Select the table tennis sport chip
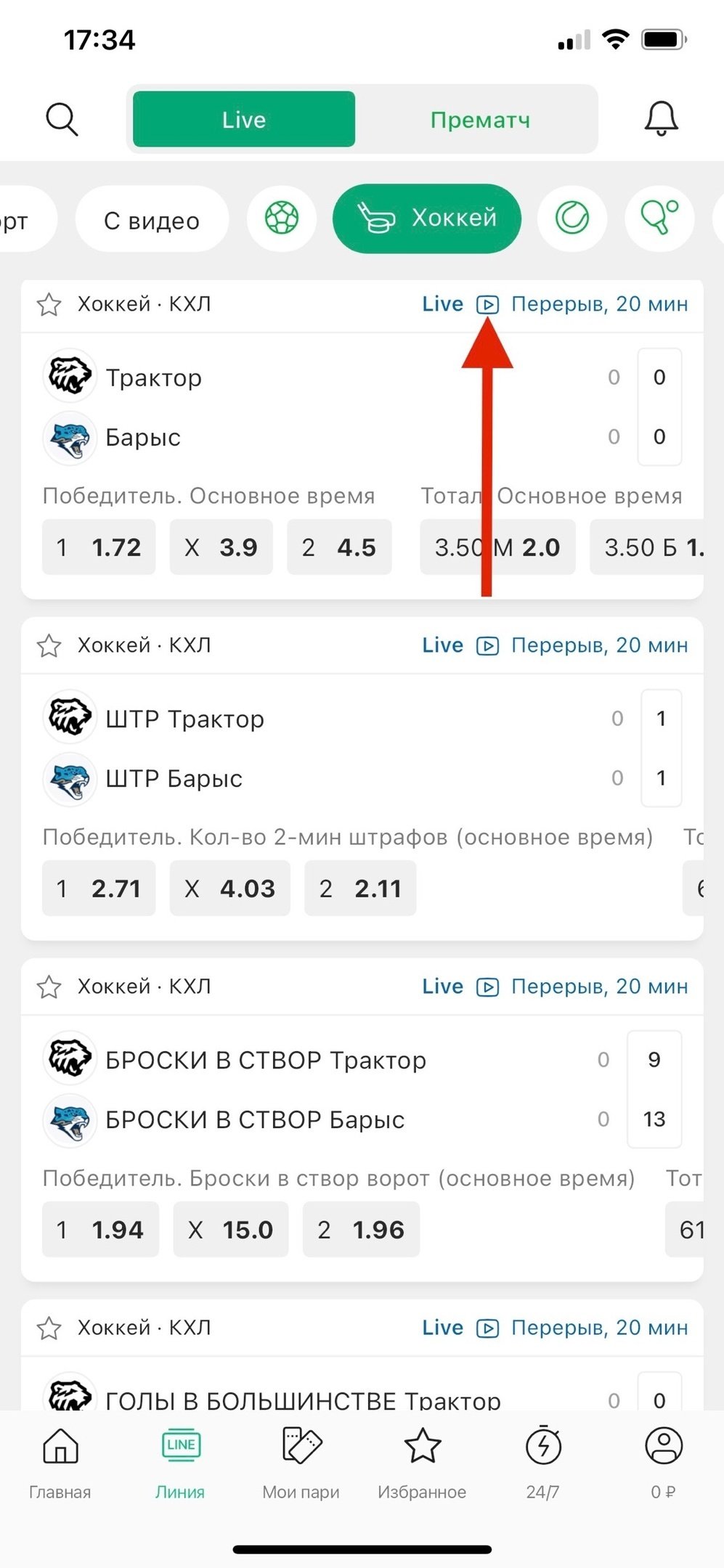724x1568 pixels. 659,218
